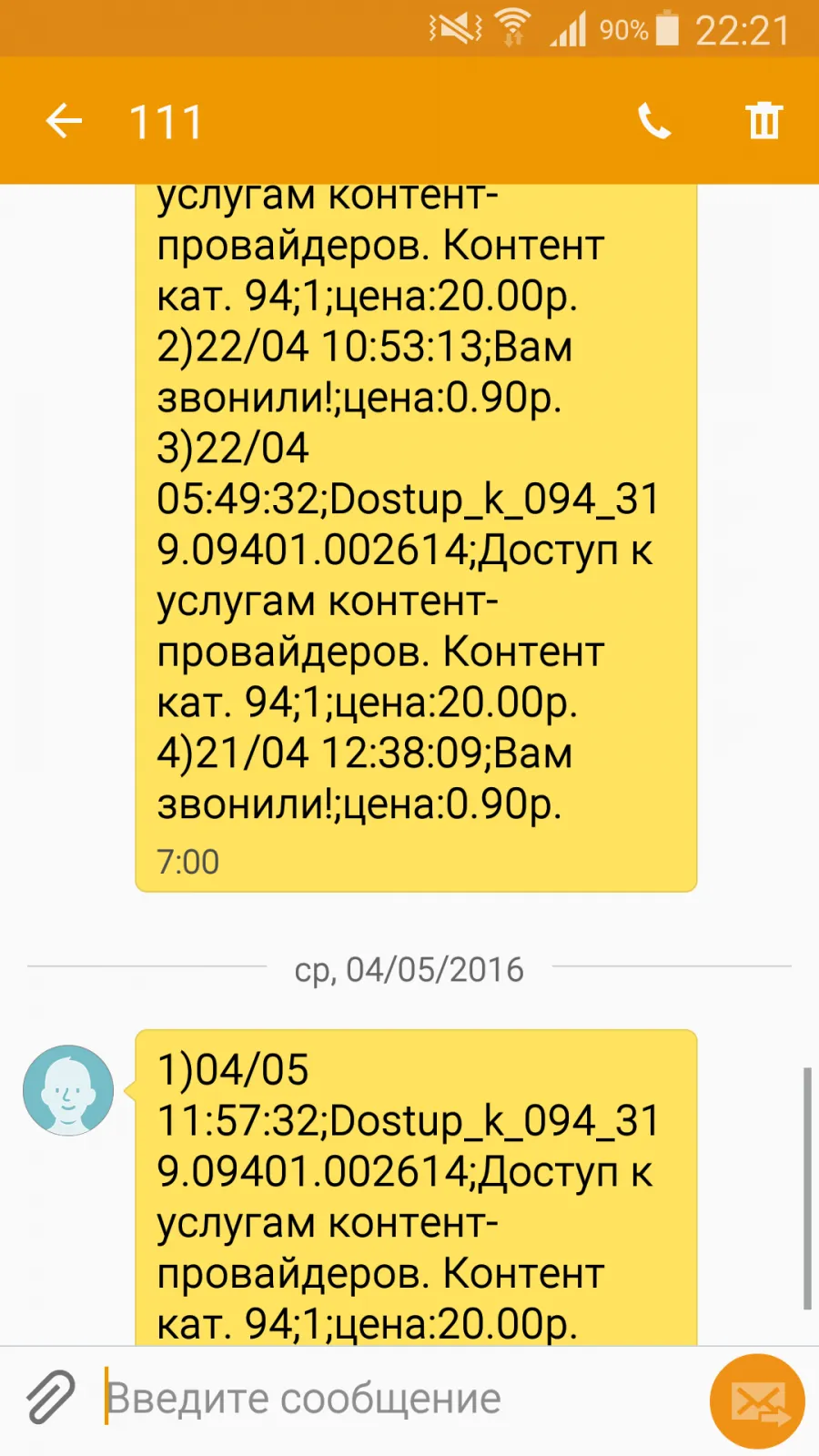Open the attachment paperclip
Image resolution: width=819 pixels, height=1456 pixels.
point(50,1398)
